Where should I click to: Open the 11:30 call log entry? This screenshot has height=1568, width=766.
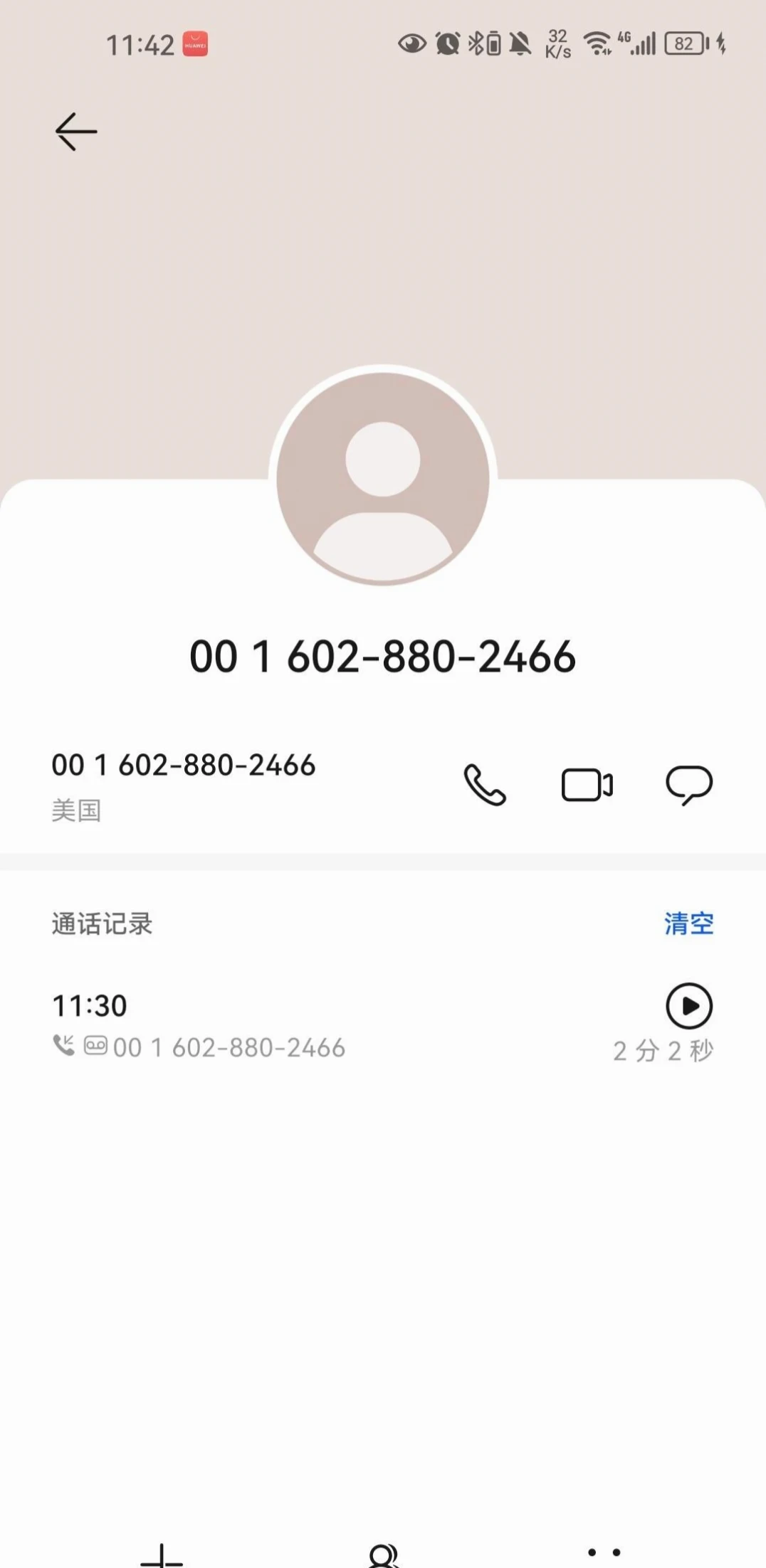click(x=285, y=1026)
